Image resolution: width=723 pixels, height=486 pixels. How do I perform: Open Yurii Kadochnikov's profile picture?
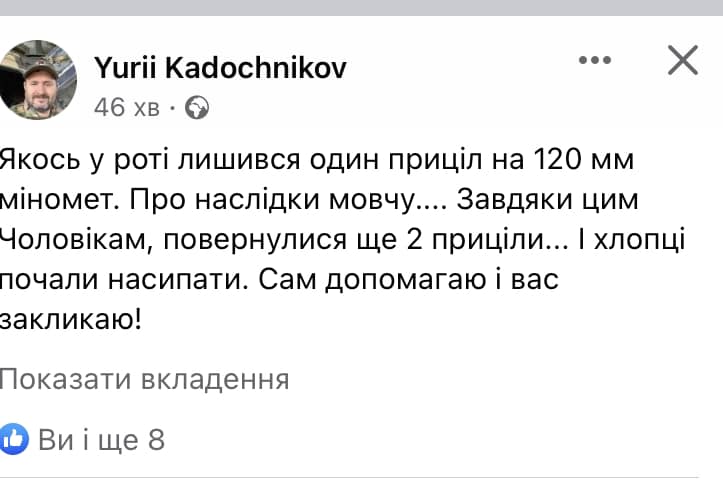(x=38, y=80)
